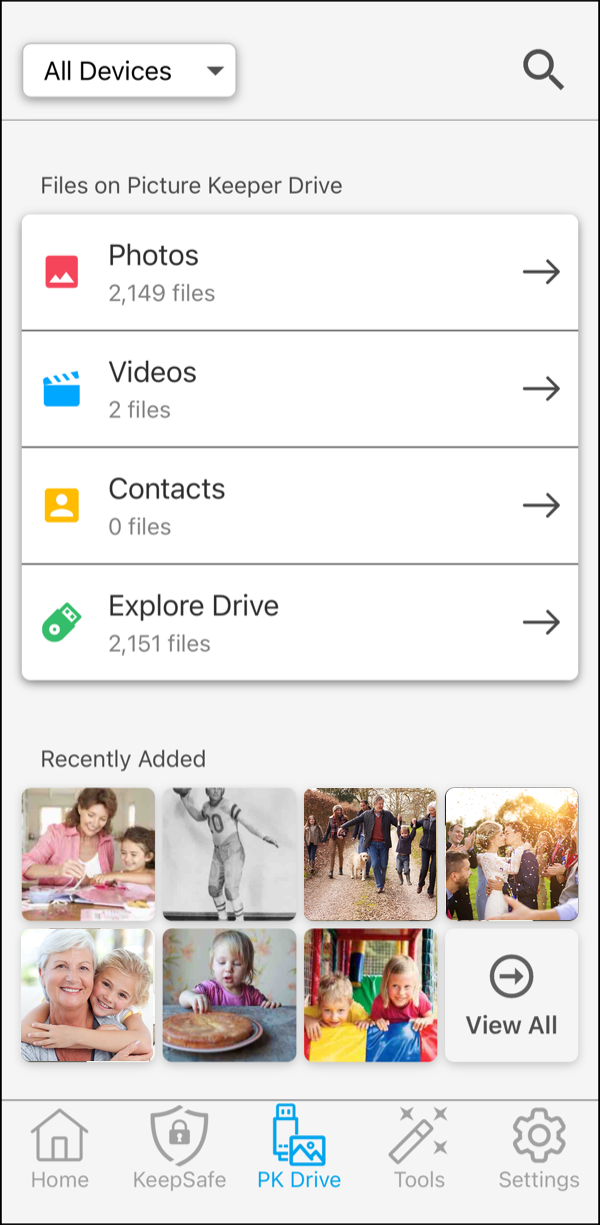This screenshot has width=600, height=1225.
Task: Open the mother and child crafting photo
Action: coord(88,854)
